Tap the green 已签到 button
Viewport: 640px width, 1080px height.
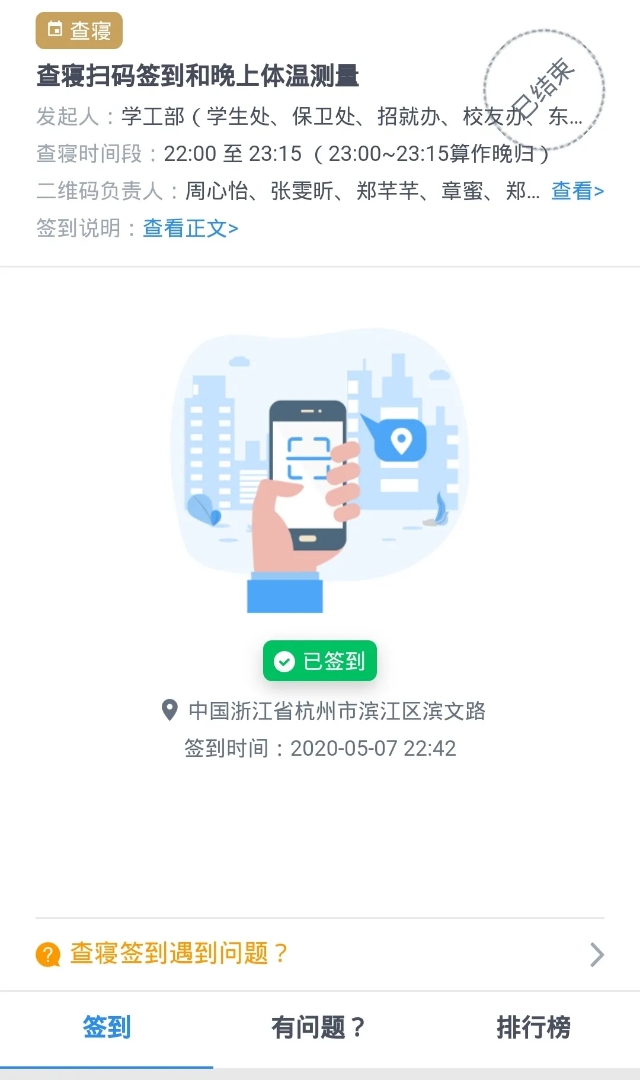[x=320, y=661]
